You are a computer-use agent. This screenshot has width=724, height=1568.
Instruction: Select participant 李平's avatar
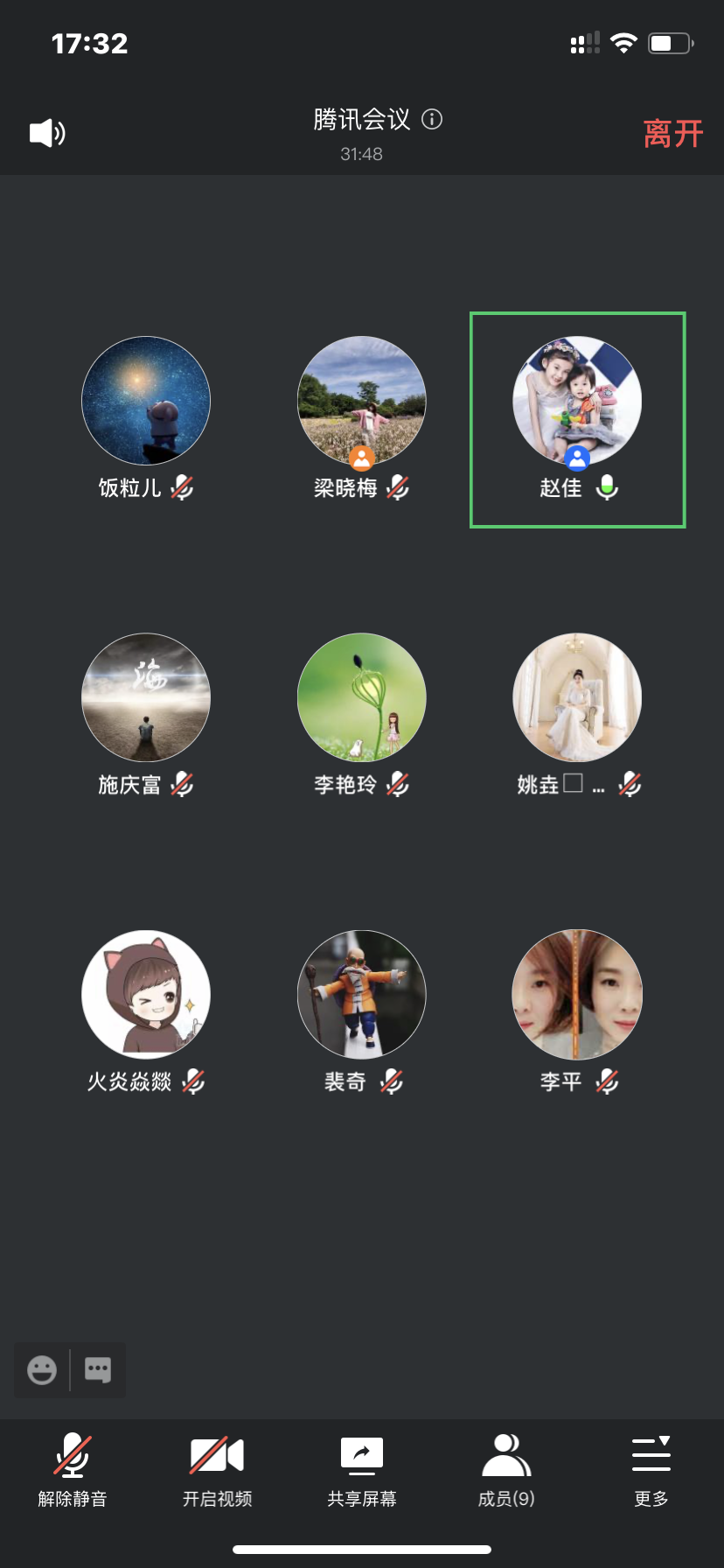[x=577, y=994]
